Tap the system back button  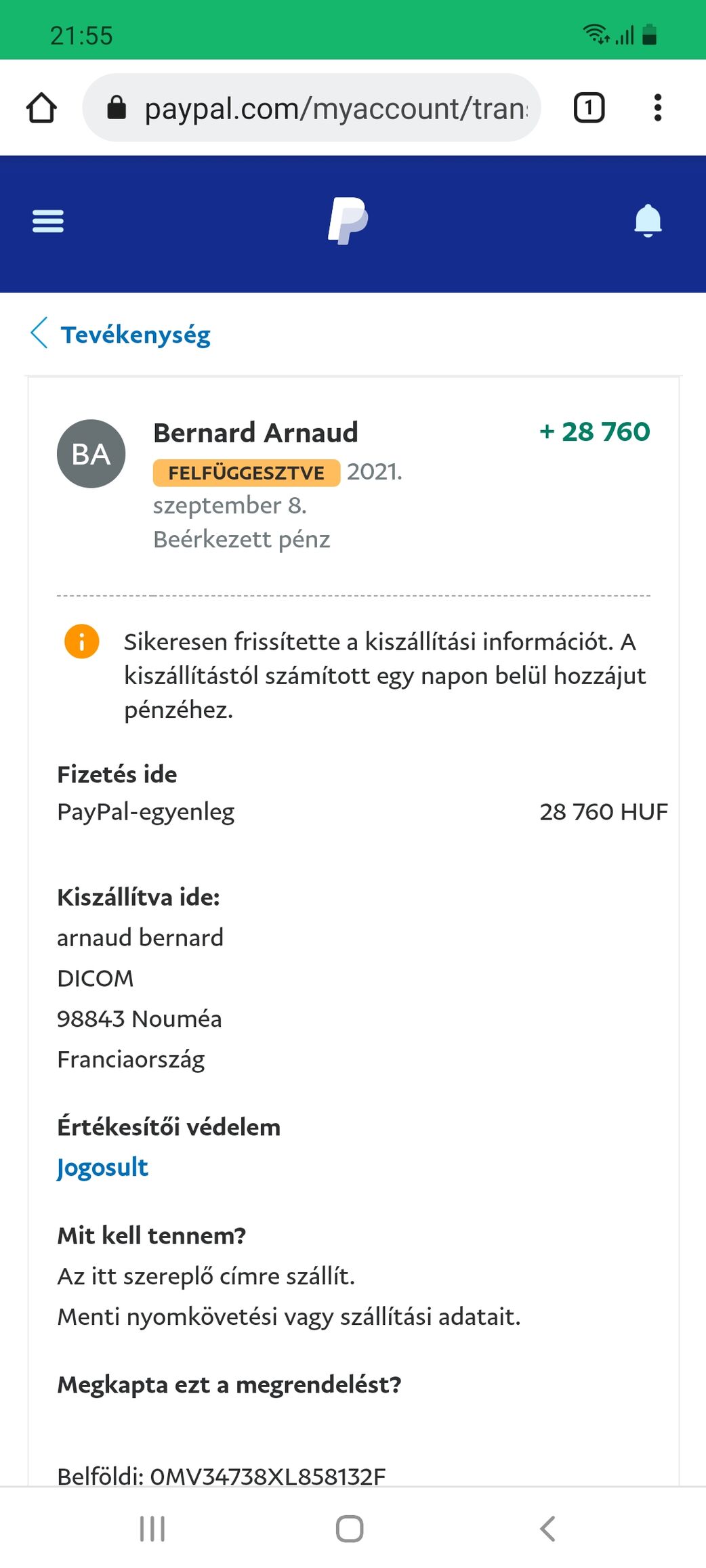click(547, 1529)
